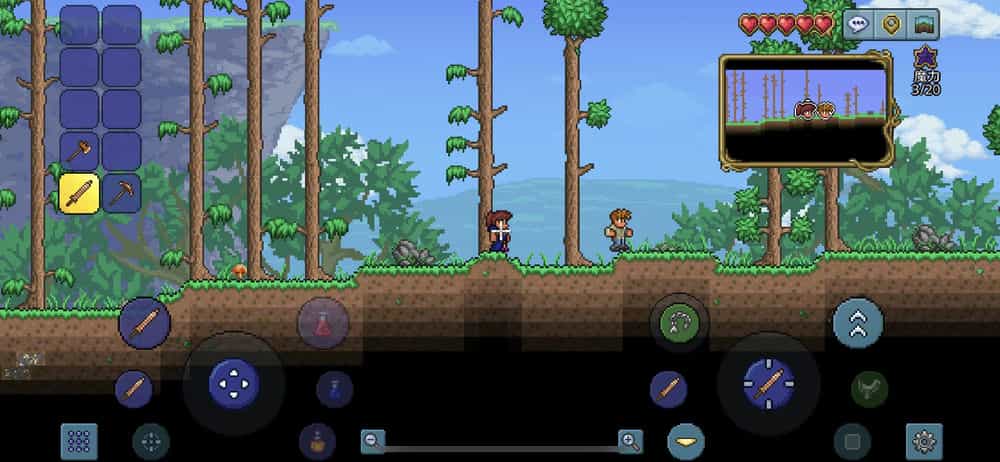Use the orange buff potion button

(x=317, y=440)
